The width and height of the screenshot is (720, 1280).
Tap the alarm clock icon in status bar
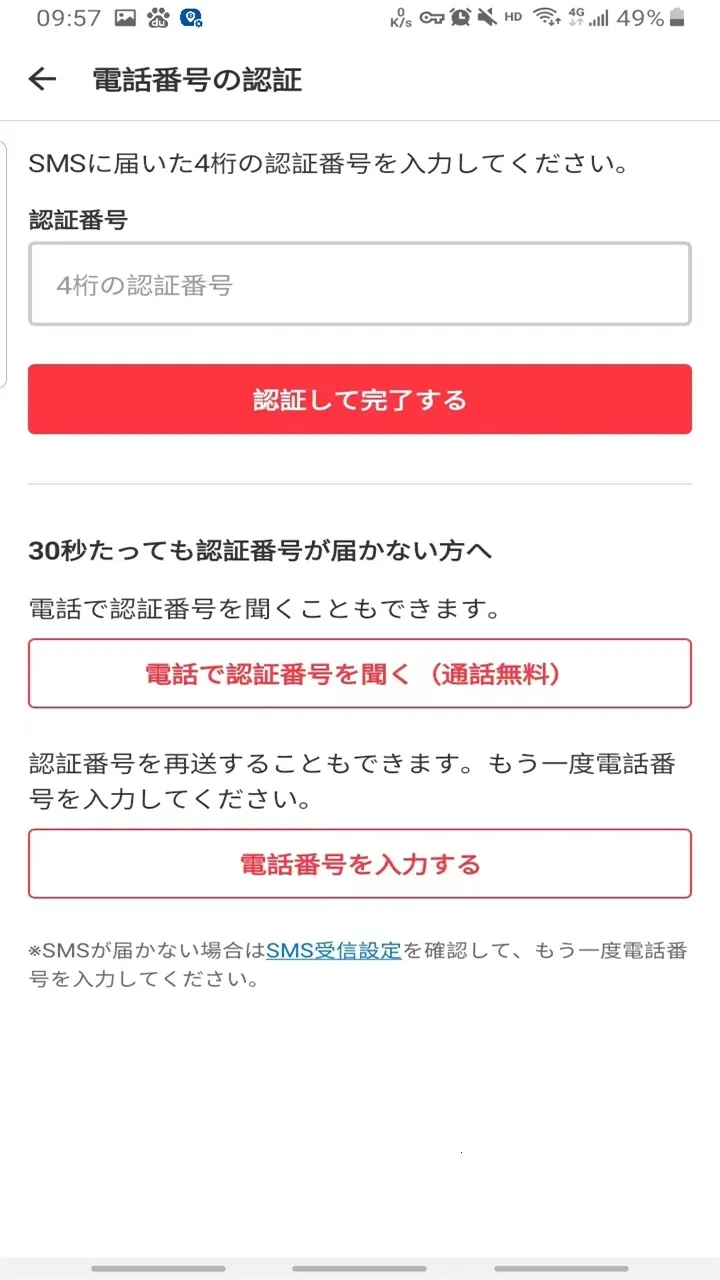pyautogui.click(x=460, y=17)
